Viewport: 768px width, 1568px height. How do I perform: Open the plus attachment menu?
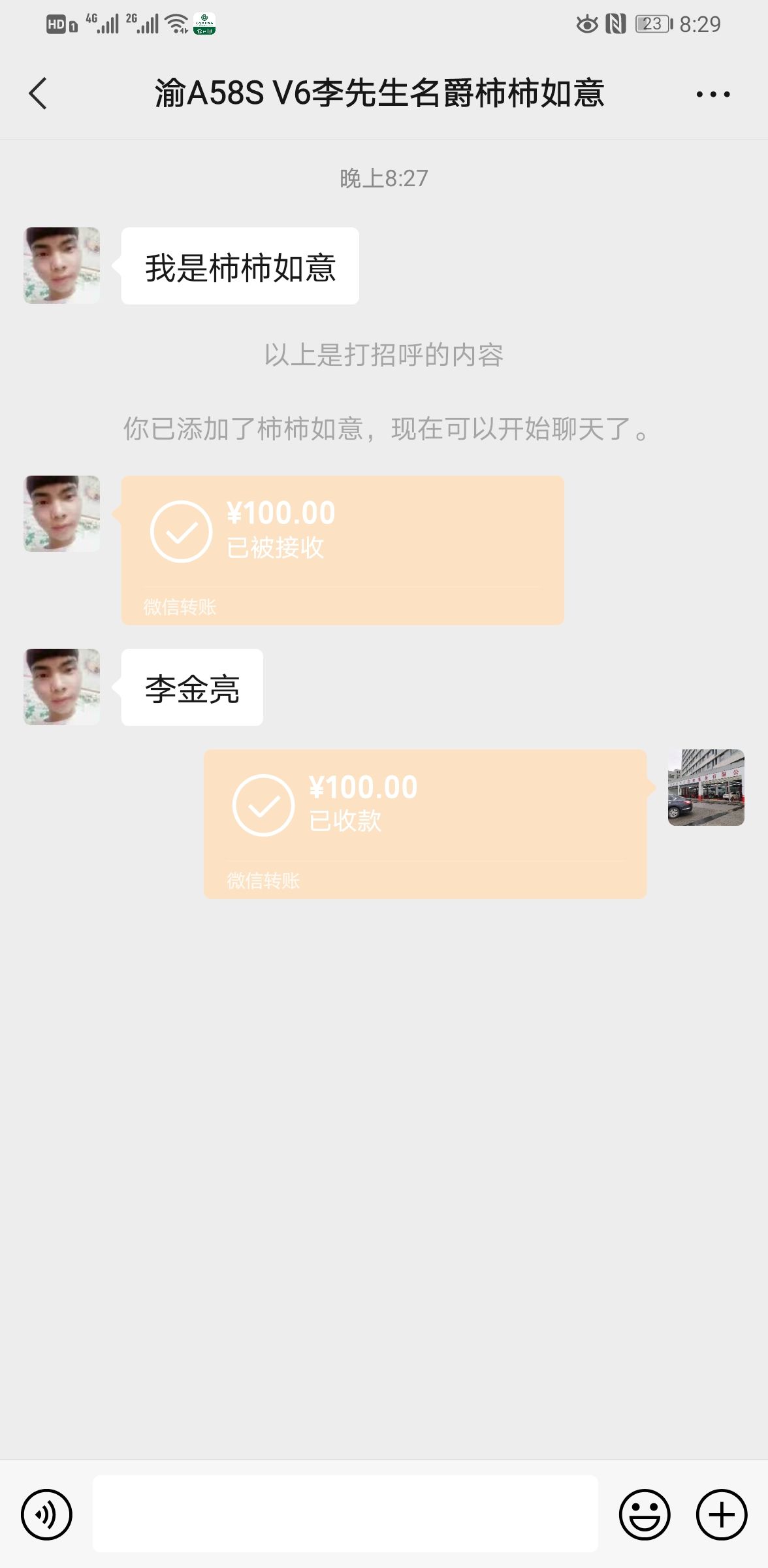pyautogui.click(x=721, y=1514)
